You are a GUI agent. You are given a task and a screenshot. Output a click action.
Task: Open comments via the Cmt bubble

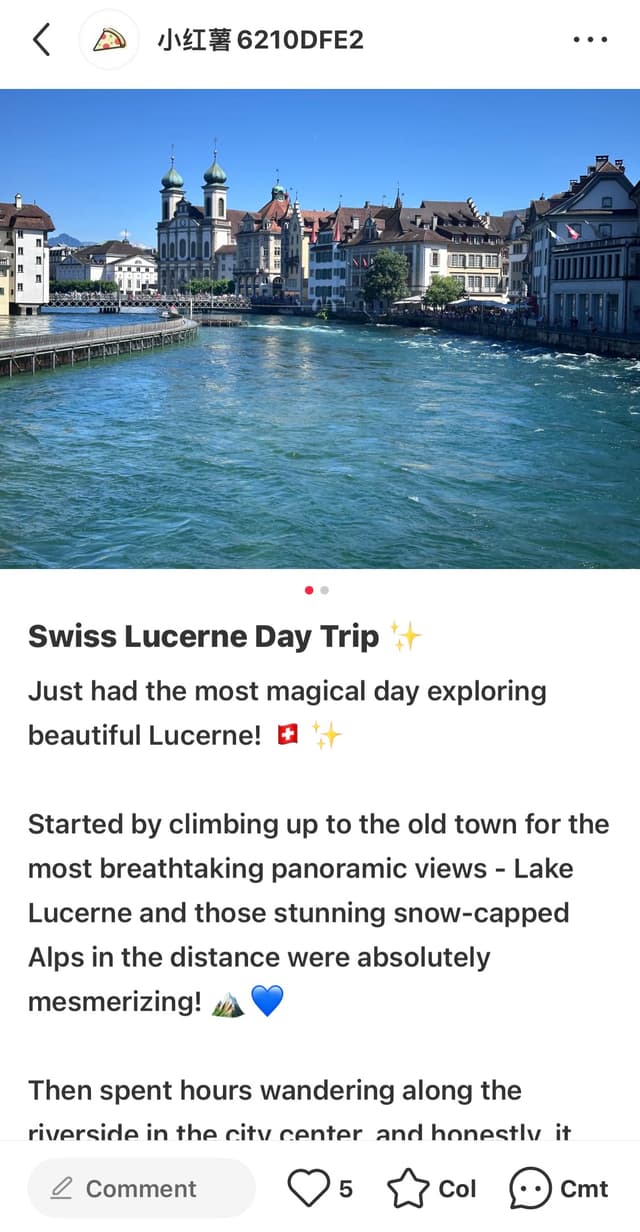530,1188
